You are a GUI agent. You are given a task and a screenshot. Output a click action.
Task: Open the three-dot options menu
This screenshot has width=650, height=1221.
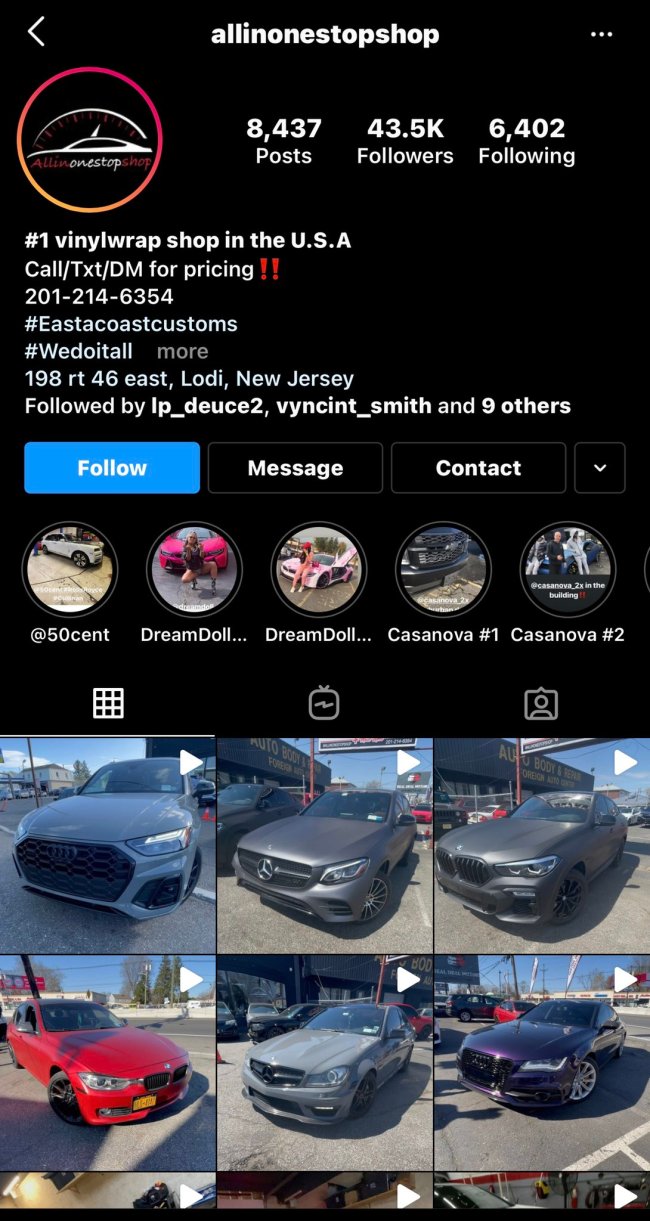coord(601,34)
